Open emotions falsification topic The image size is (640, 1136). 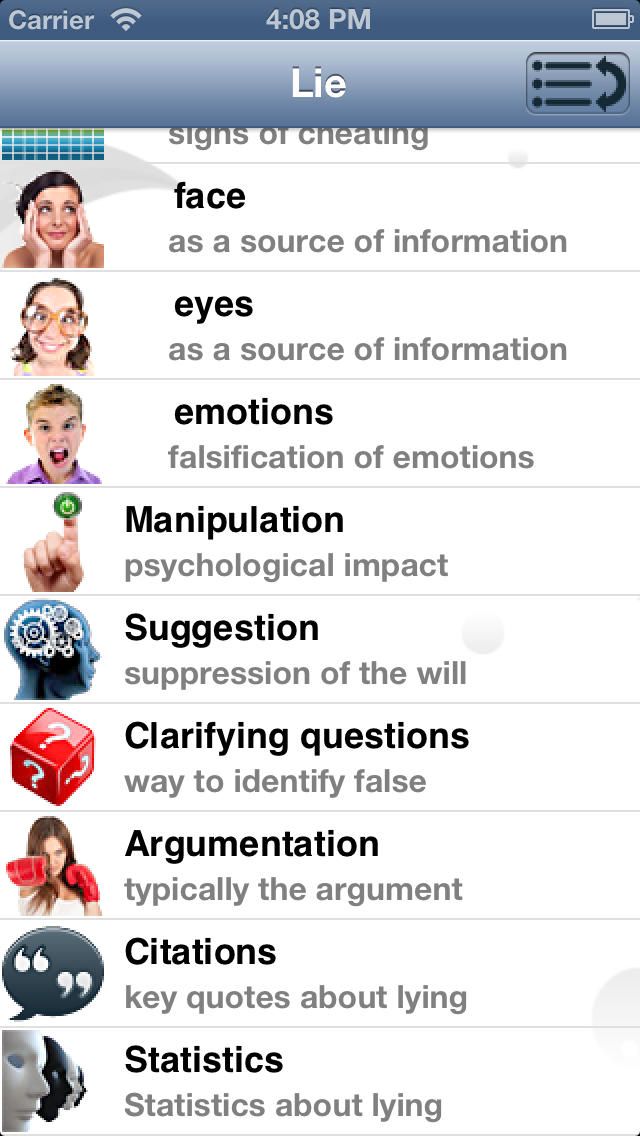(x=320, y=433)
